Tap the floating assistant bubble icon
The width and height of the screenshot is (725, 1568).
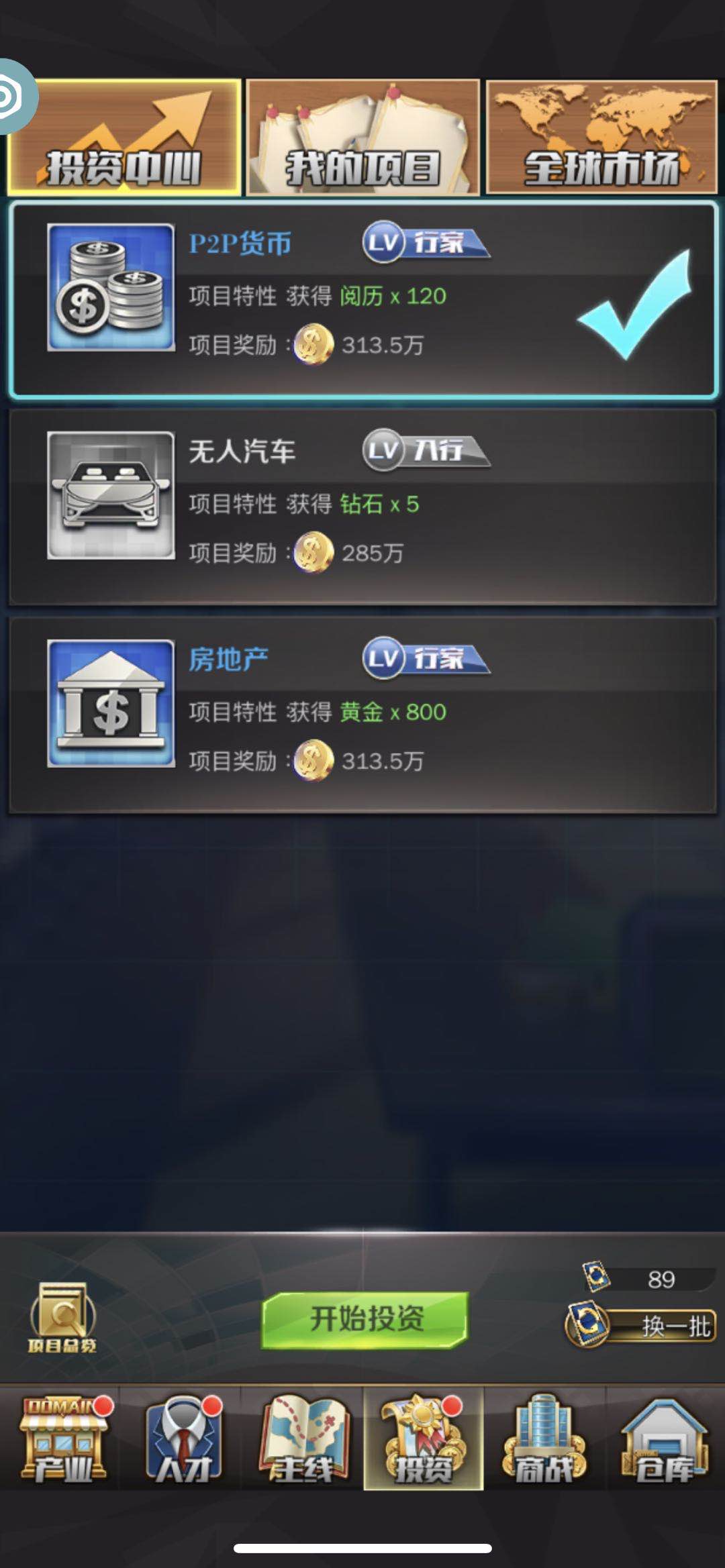click(x=13, y=97)
